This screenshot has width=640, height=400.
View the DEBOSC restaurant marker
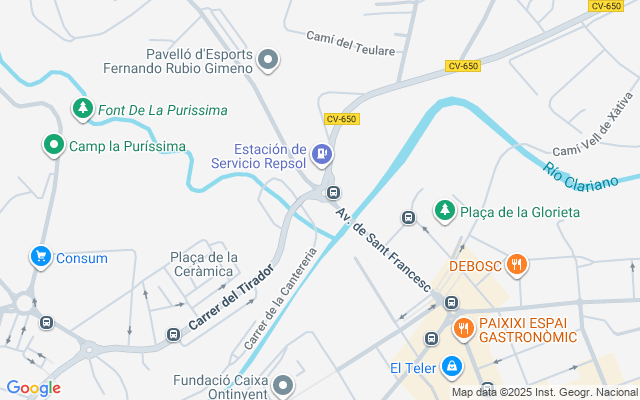click(x=516, y=265)
